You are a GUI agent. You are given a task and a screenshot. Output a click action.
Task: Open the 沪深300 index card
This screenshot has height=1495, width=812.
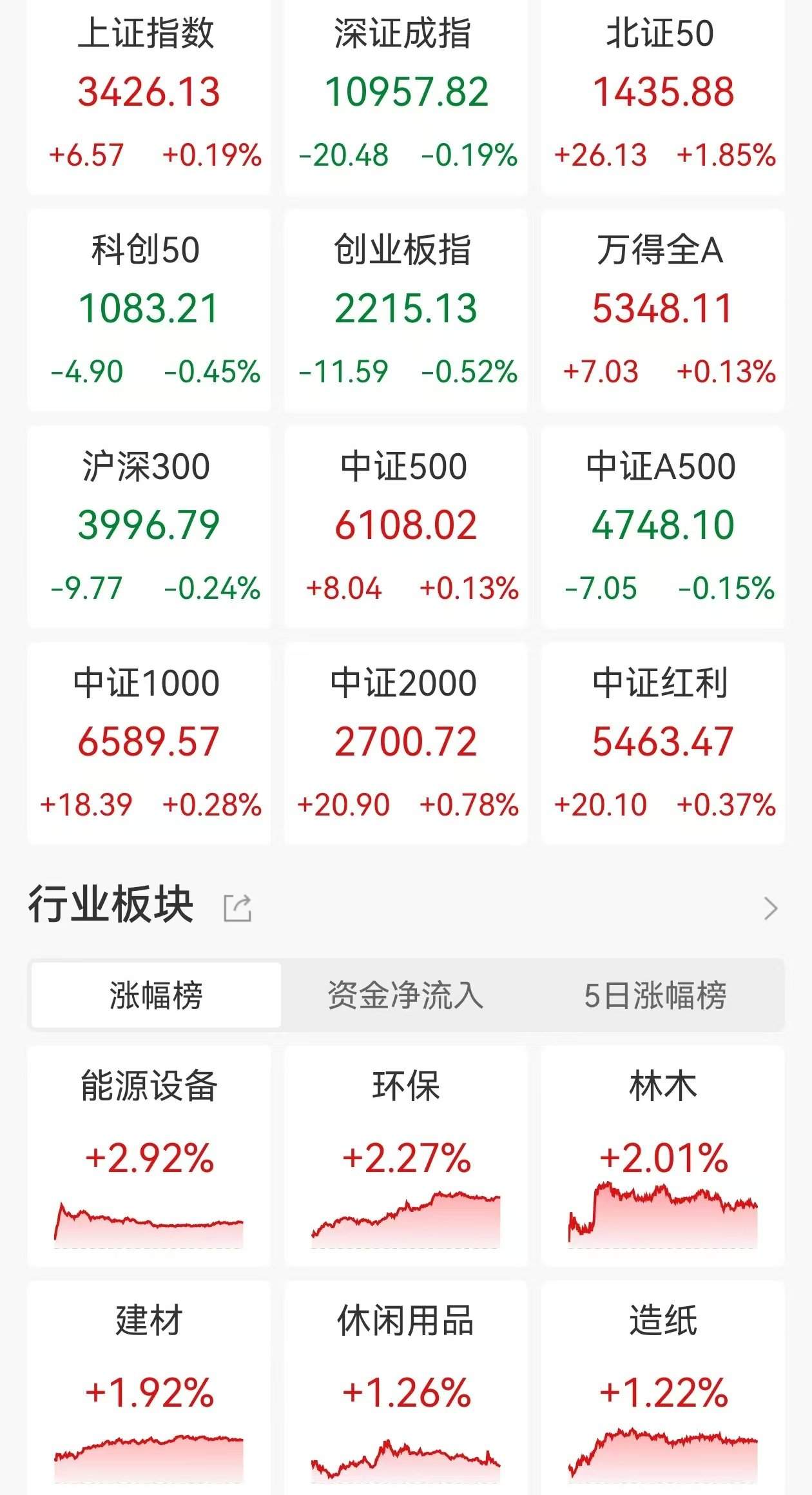tap(149, 527)
